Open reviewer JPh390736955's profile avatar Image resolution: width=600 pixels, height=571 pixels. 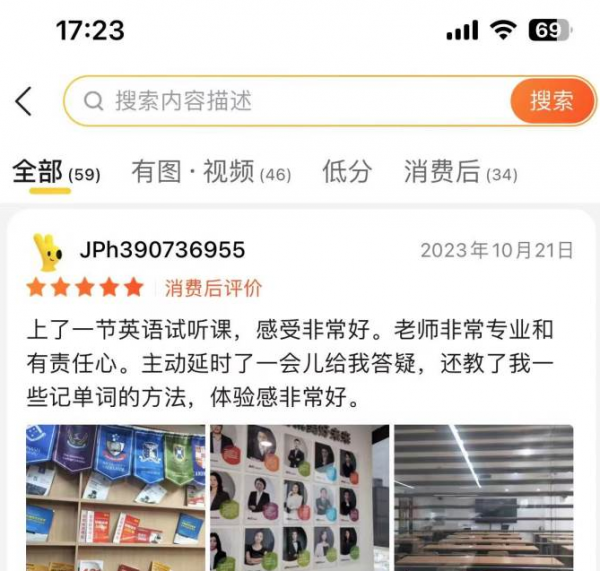pyautogui.click(x=48, y=251)
